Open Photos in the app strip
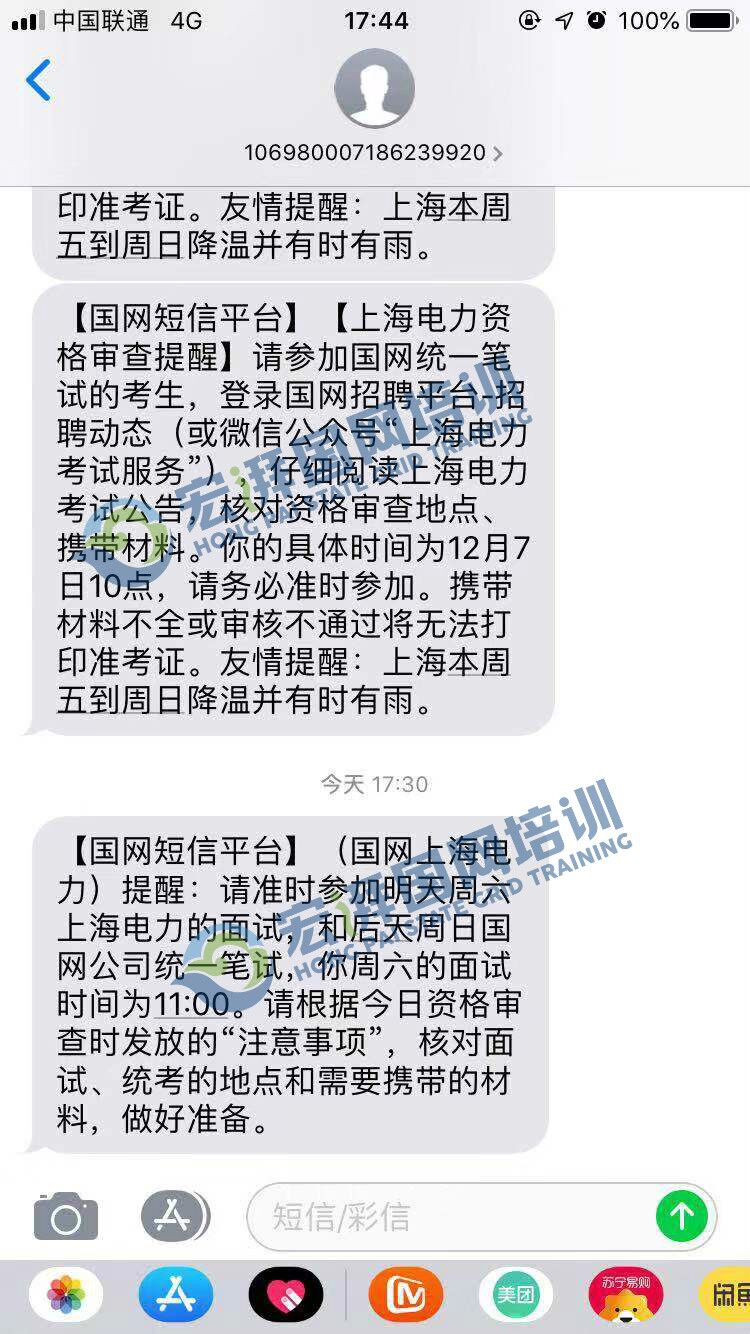 [x=66, y=1295]
